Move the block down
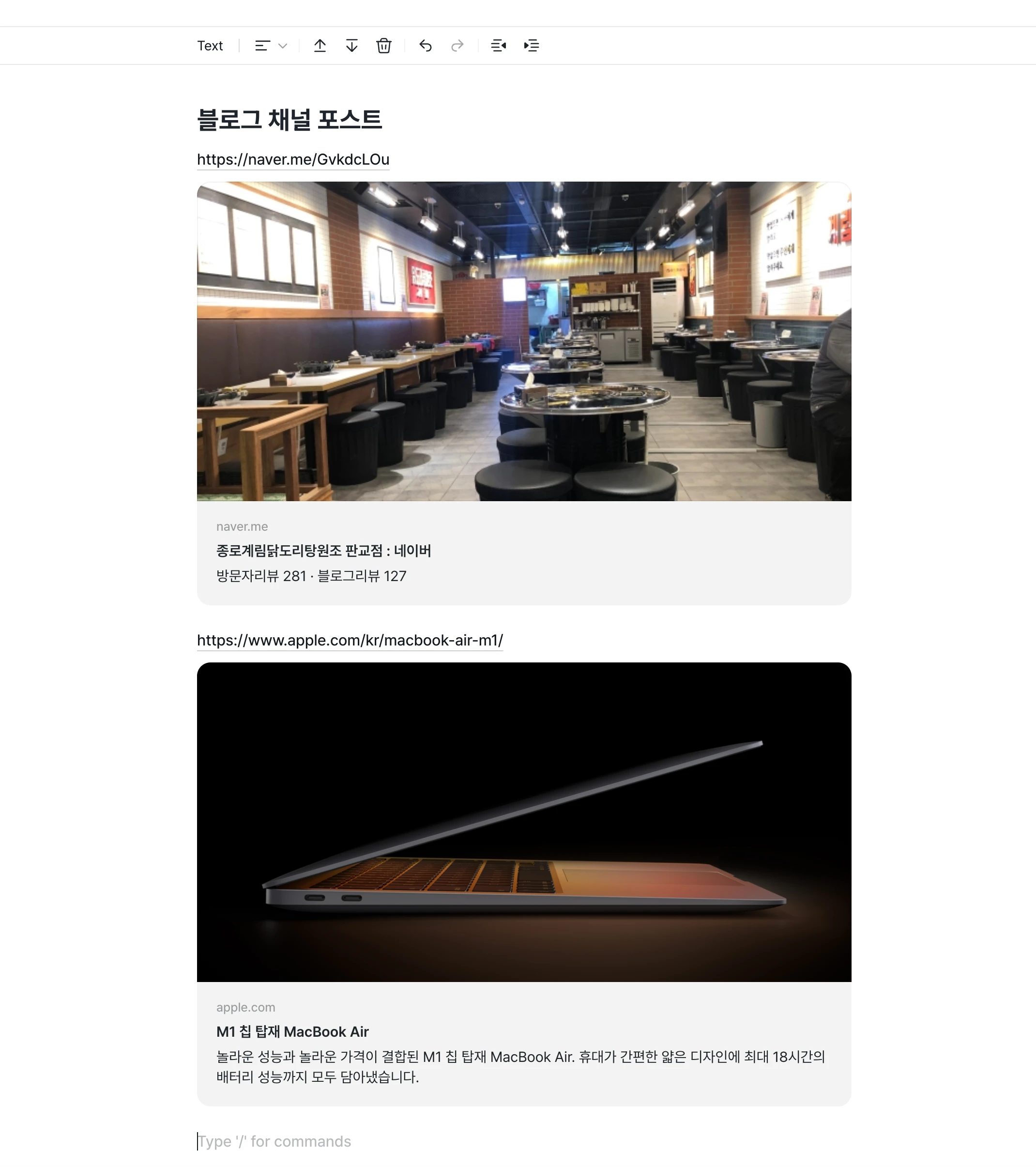1036x1167 pixels. click(351, 46)
